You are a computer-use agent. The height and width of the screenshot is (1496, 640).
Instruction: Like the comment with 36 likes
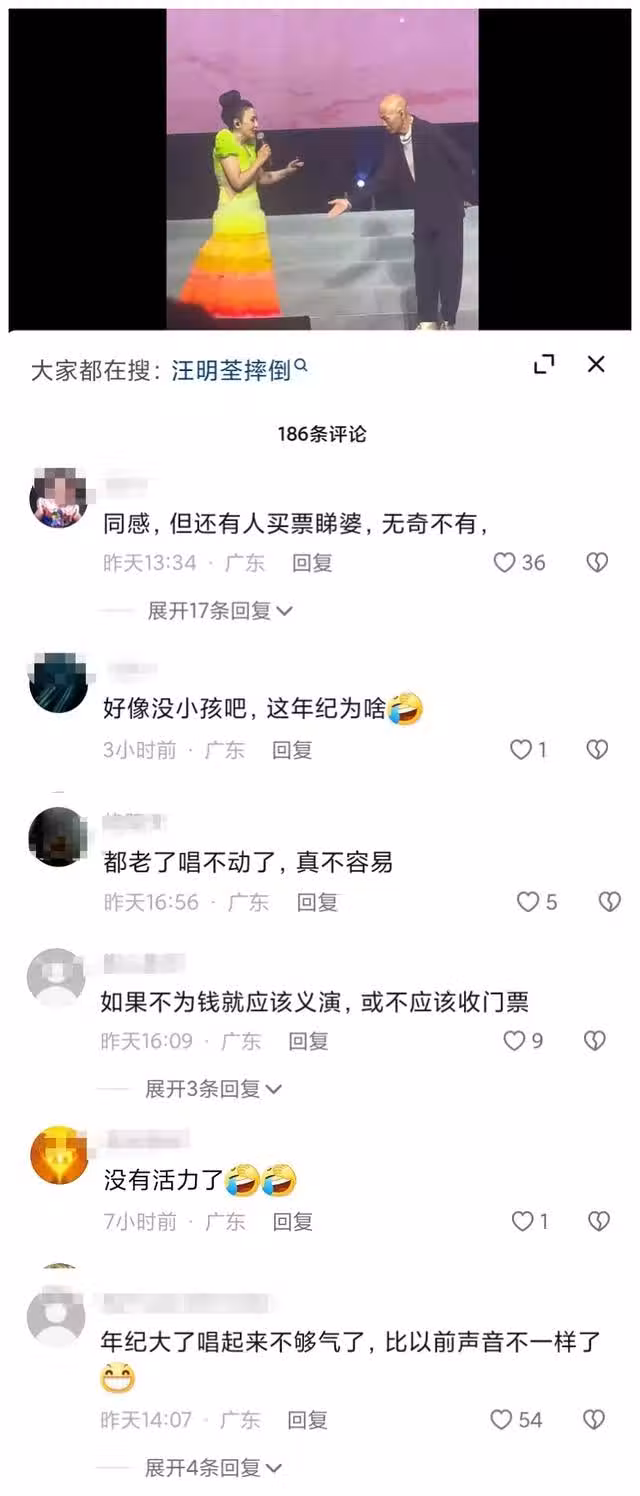point(505,563)
